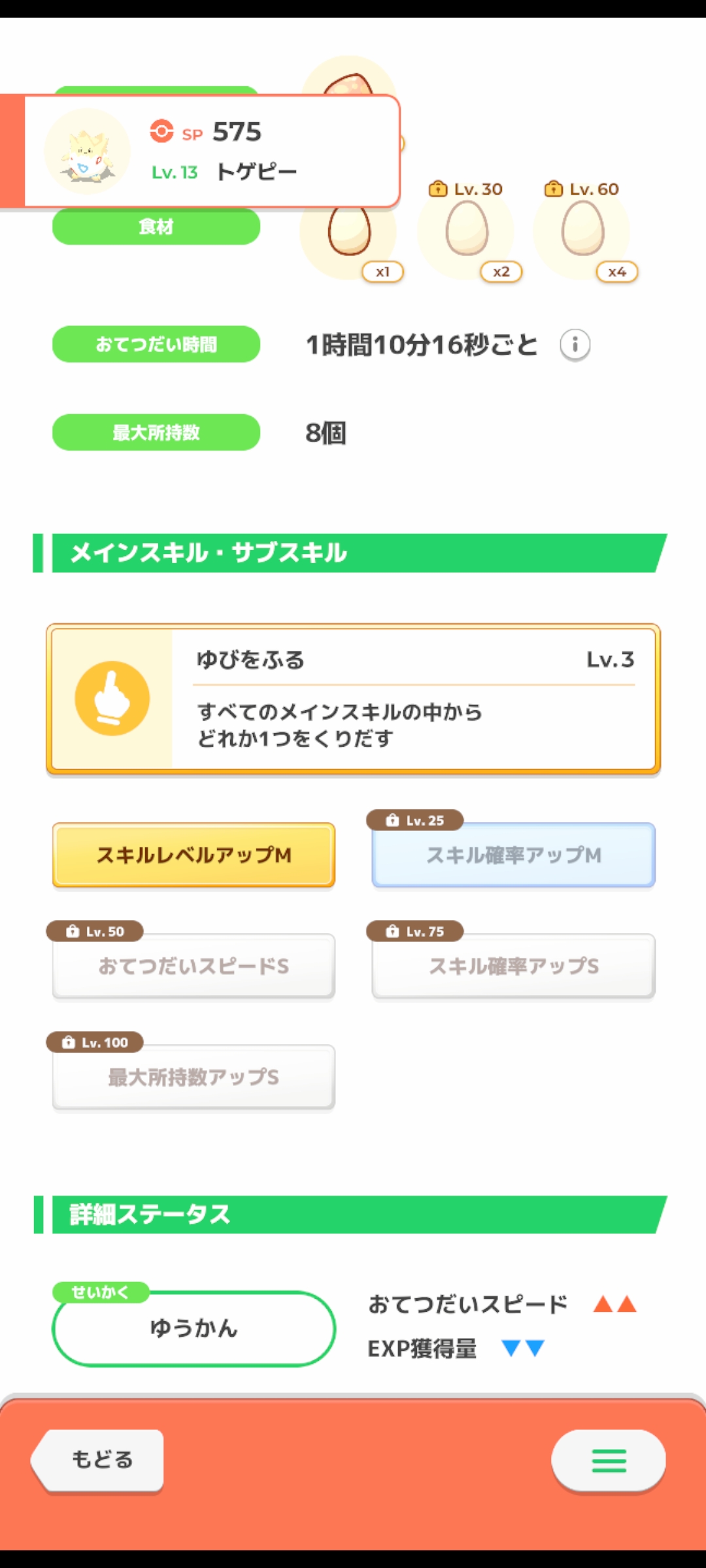Tap the locked スキル確率アップM sub skill
Image resolution: width=706 pixels, height=1568 pixels.
513,855
